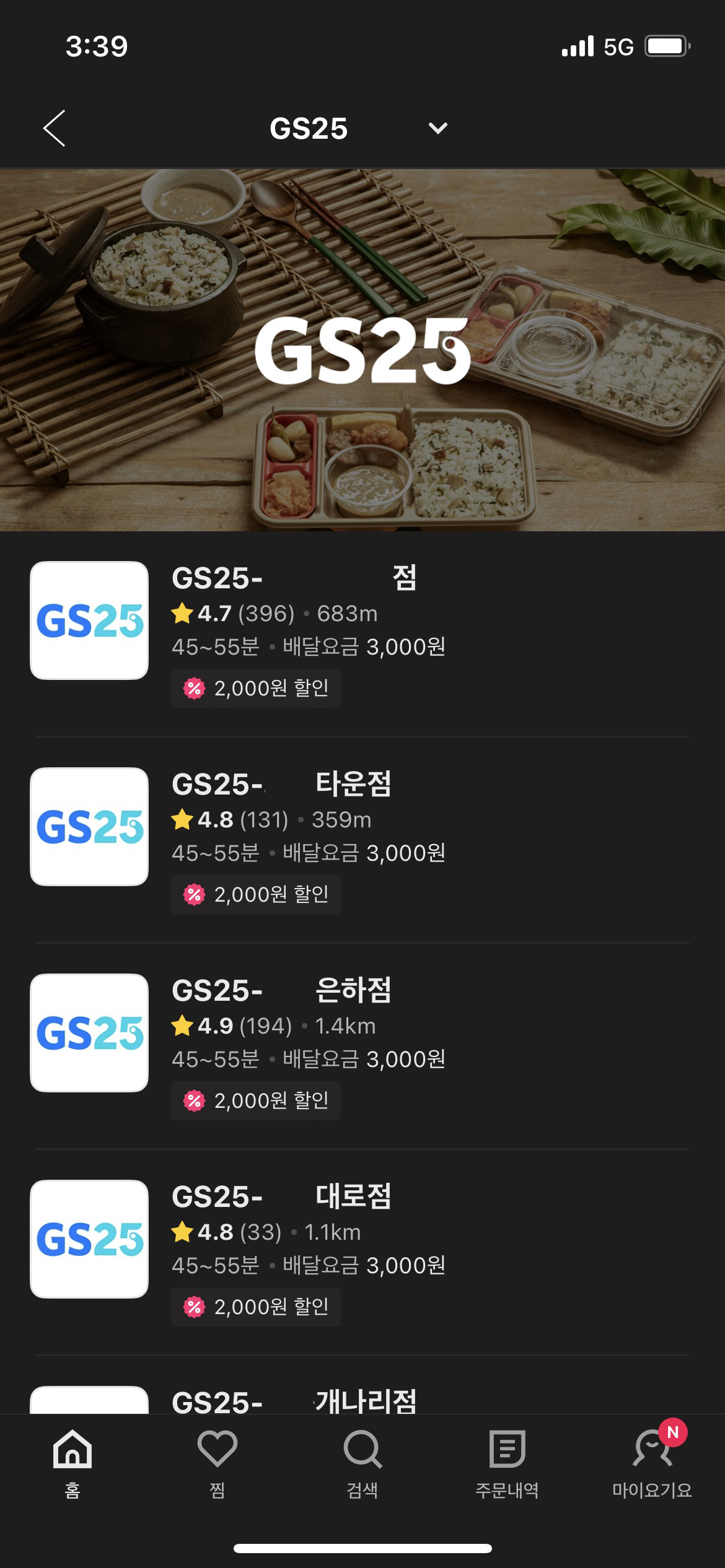Open the 찜 favorites tab

point(217,1463)
